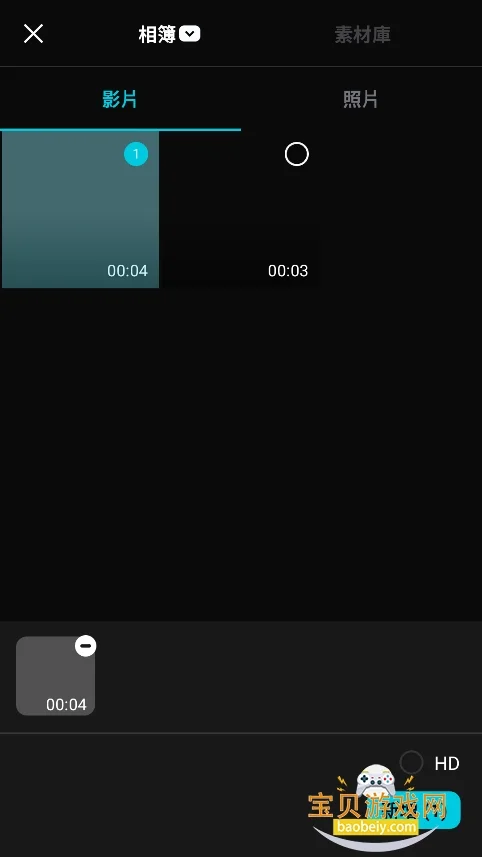Enable the HD option

(412, 762)
